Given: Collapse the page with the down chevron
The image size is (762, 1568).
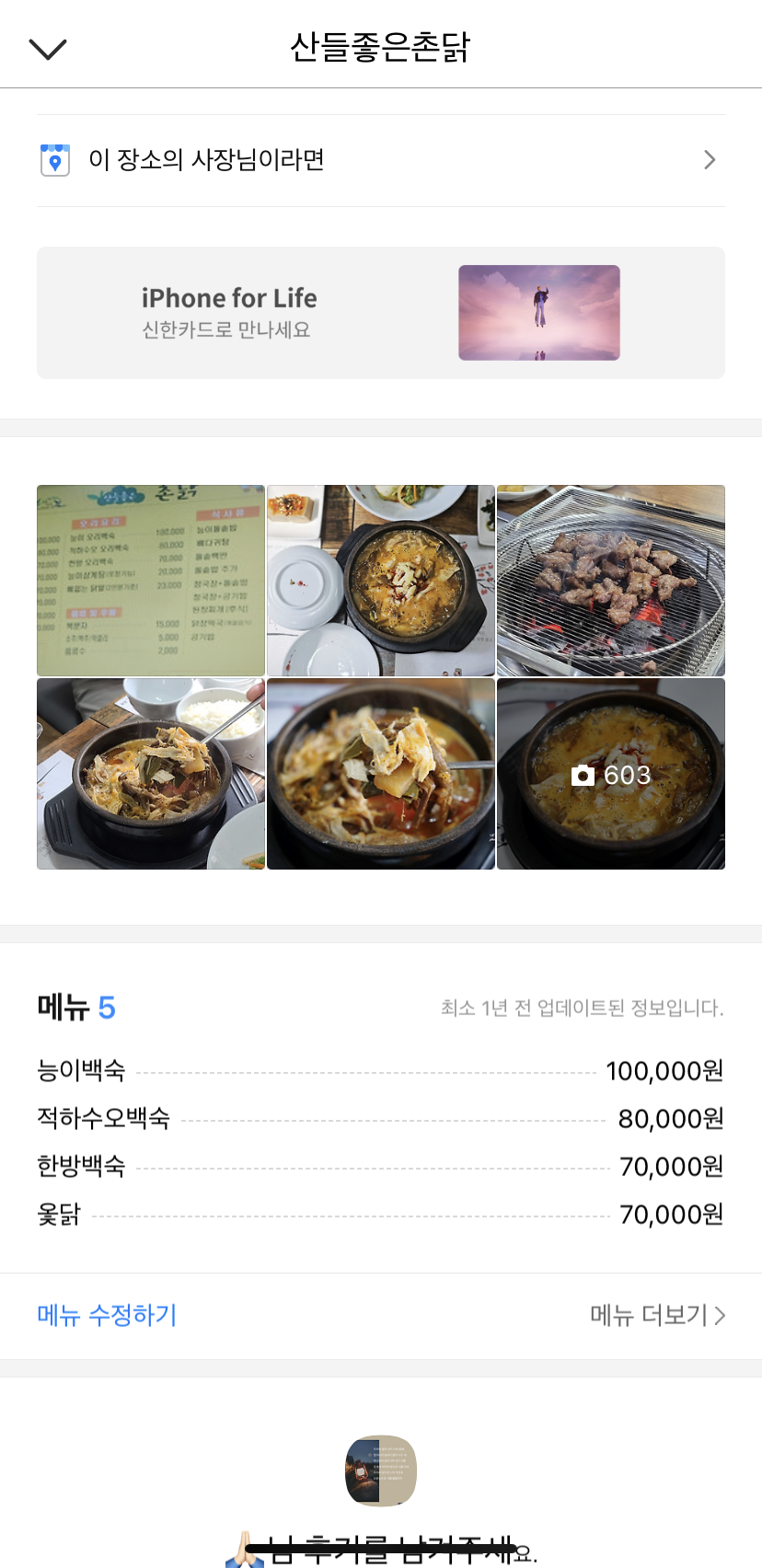Looking at the screenshot, I should 48,49.
